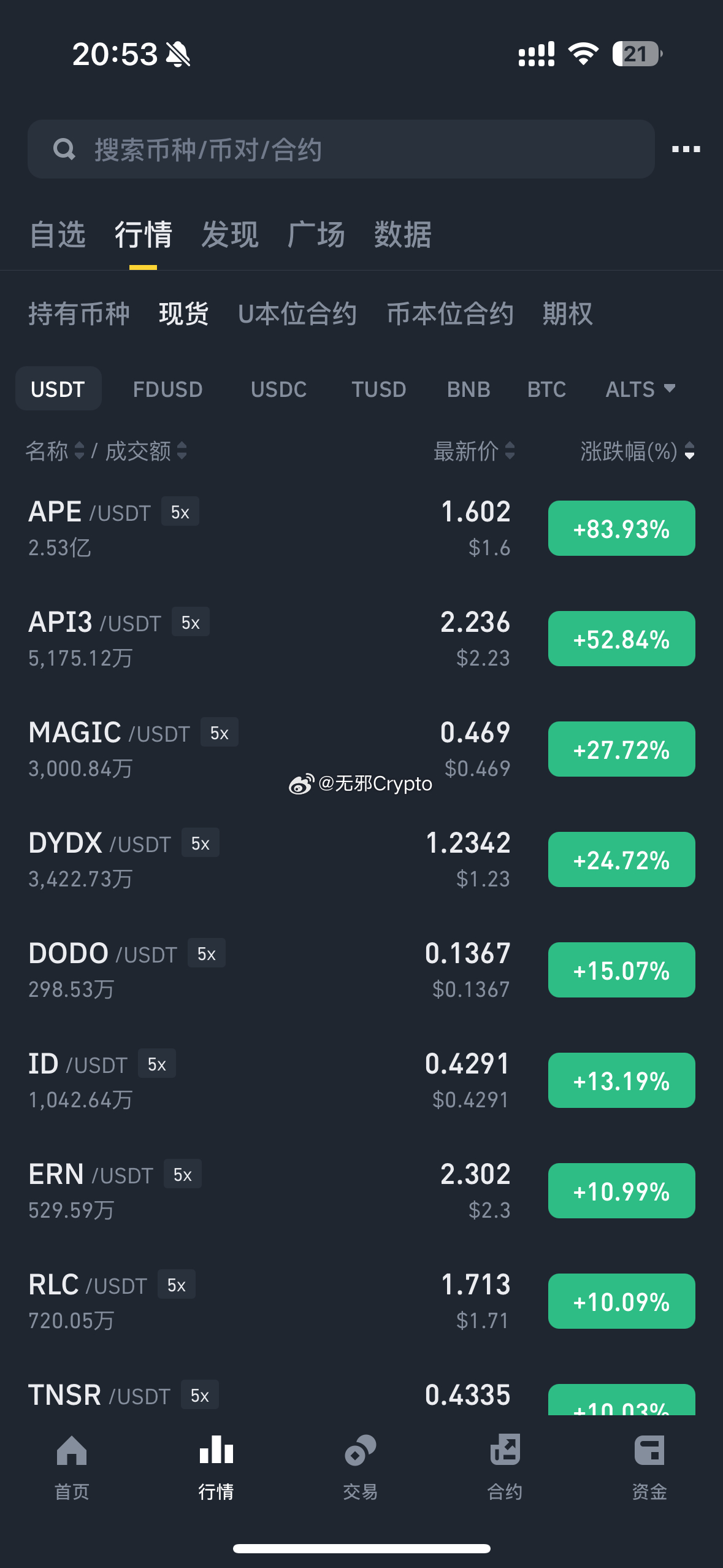The width and height of the screenshot is (723, 1568).
Task: Switch to the 合约 bottom tab
Action: (505, 1467)
